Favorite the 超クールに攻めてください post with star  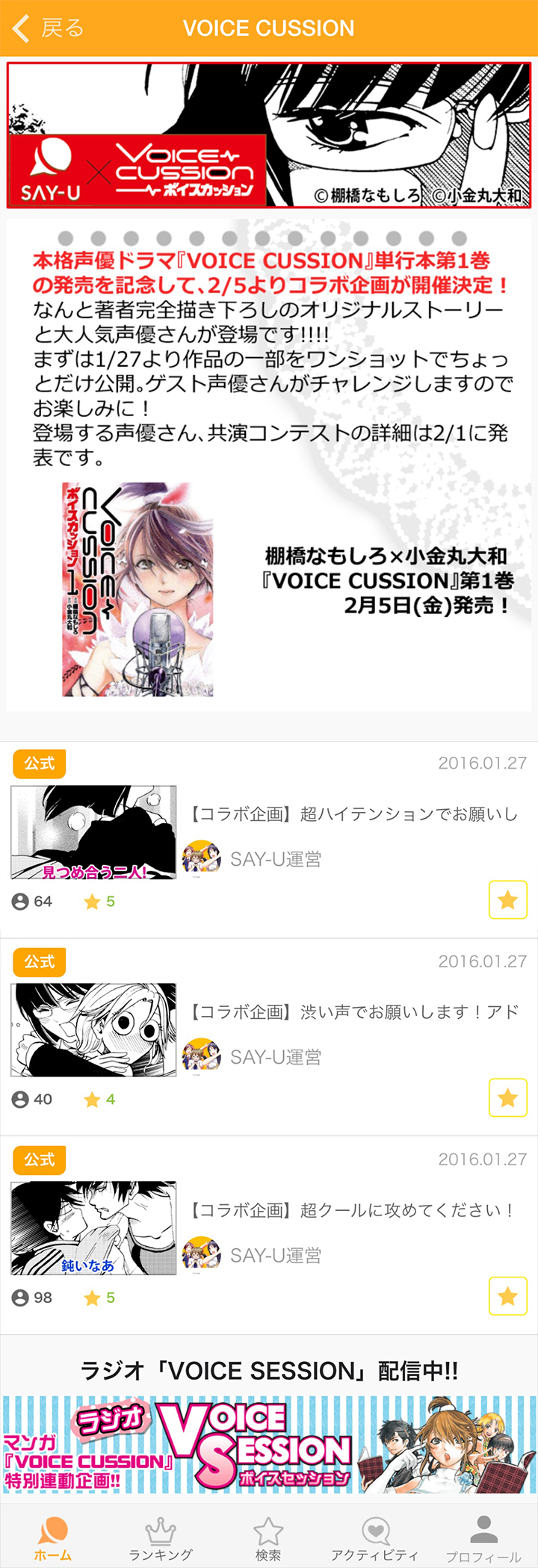pyautogui.click(x=507, y=1295)
